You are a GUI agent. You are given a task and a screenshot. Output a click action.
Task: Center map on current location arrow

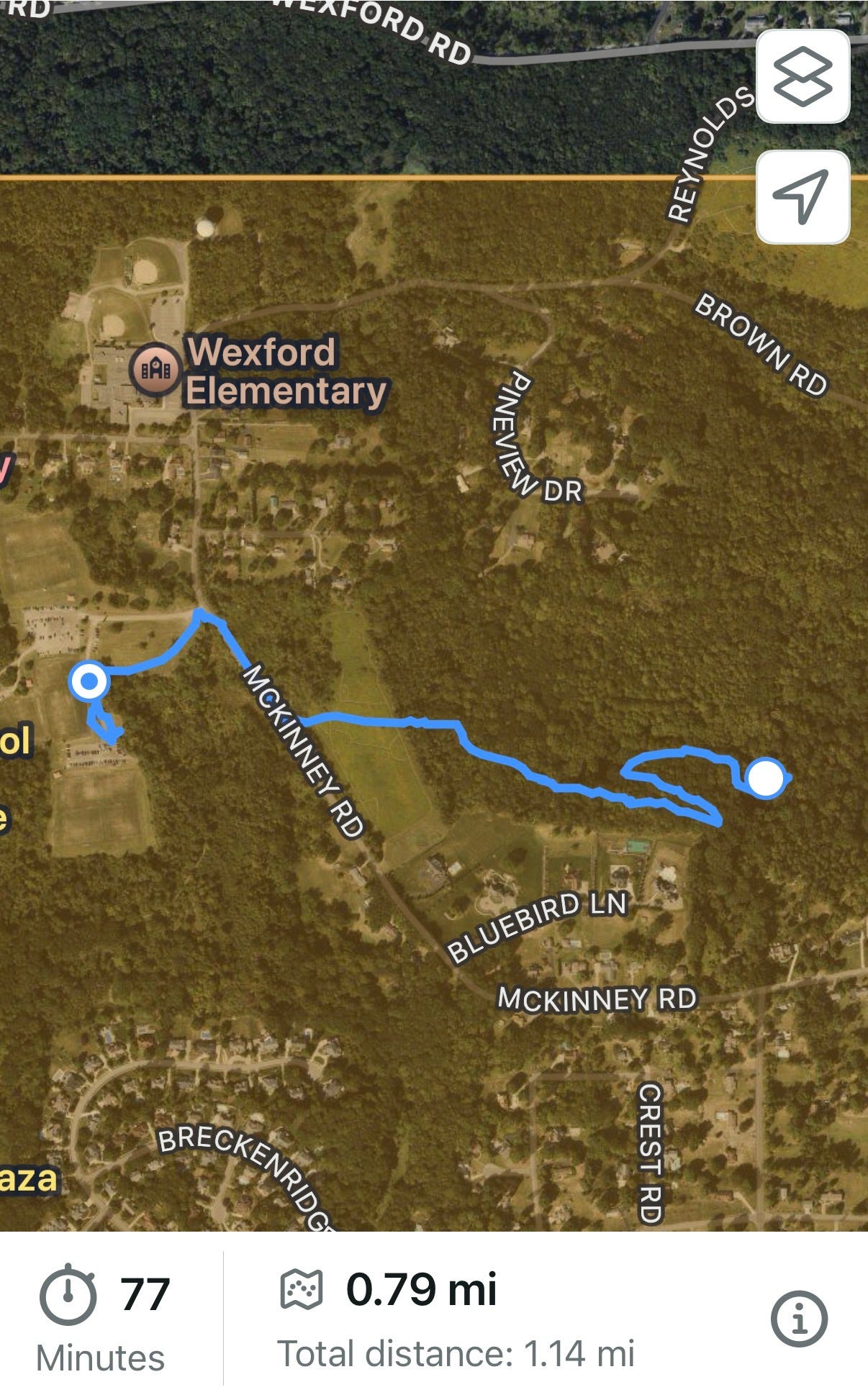(x=803, y=196)
